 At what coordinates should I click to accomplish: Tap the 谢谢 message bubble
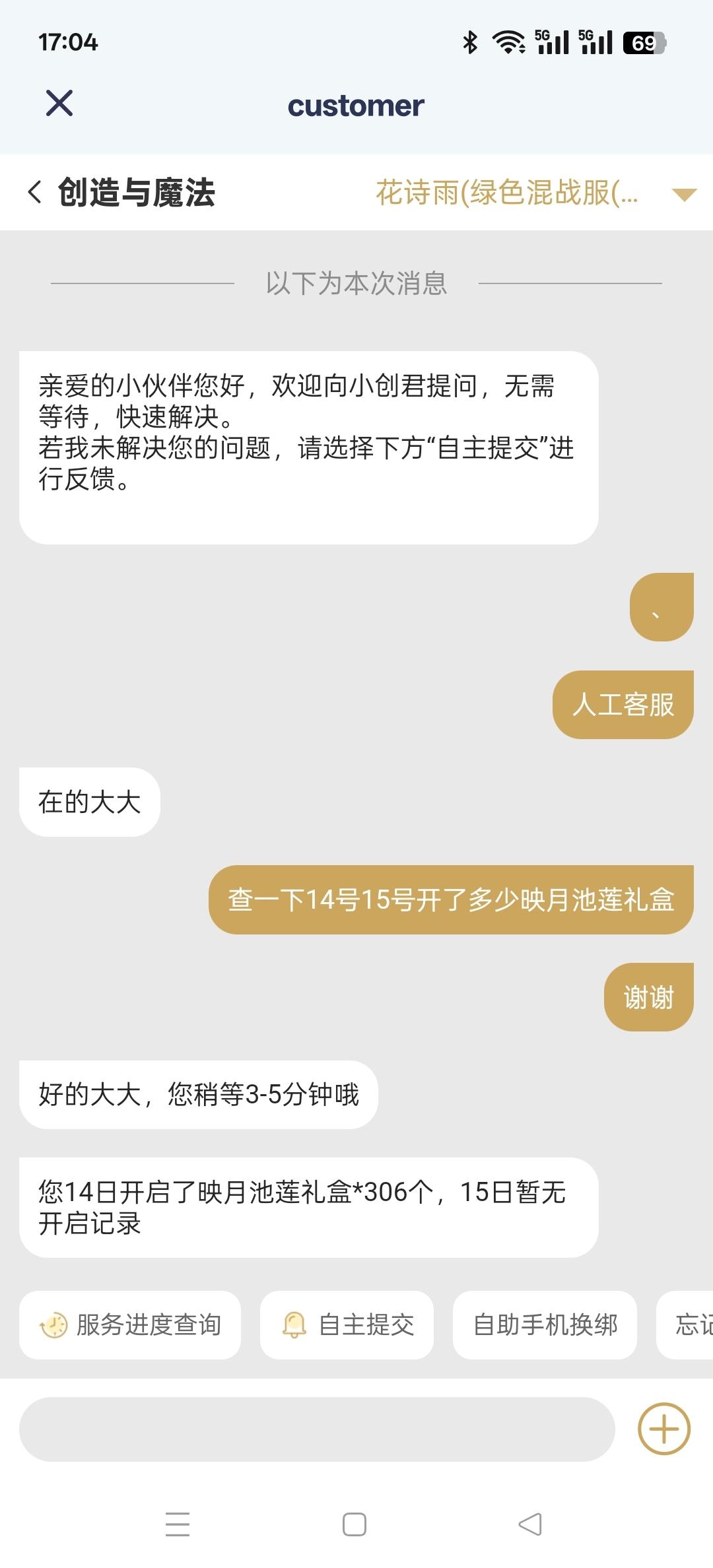pyautogui.click(x=648, y=996)
